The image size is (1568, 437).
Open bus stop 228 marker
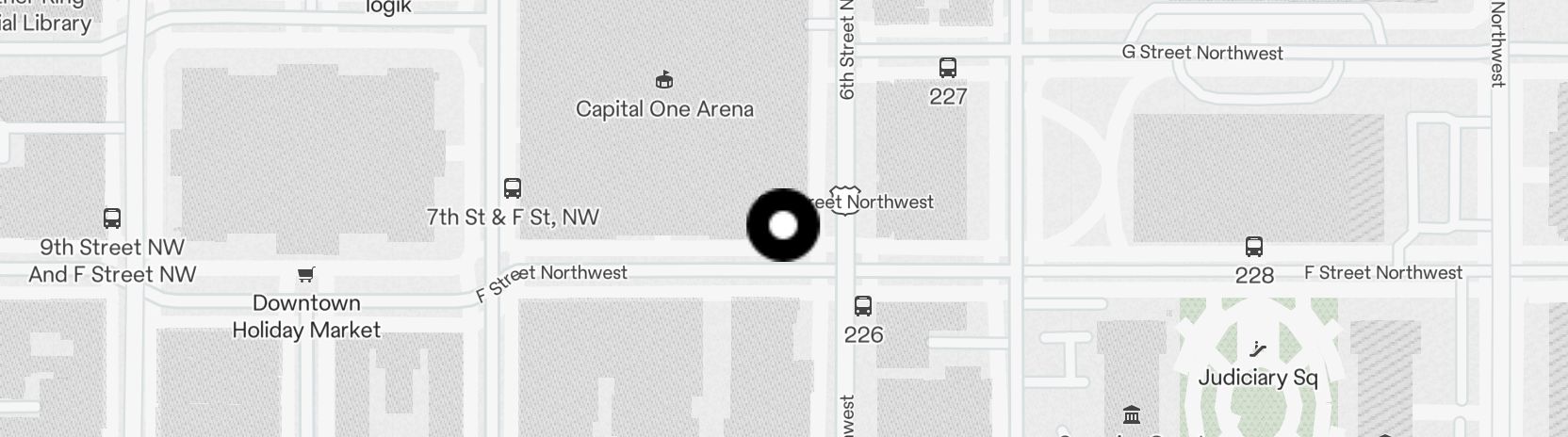click(x=1253, y=247)
